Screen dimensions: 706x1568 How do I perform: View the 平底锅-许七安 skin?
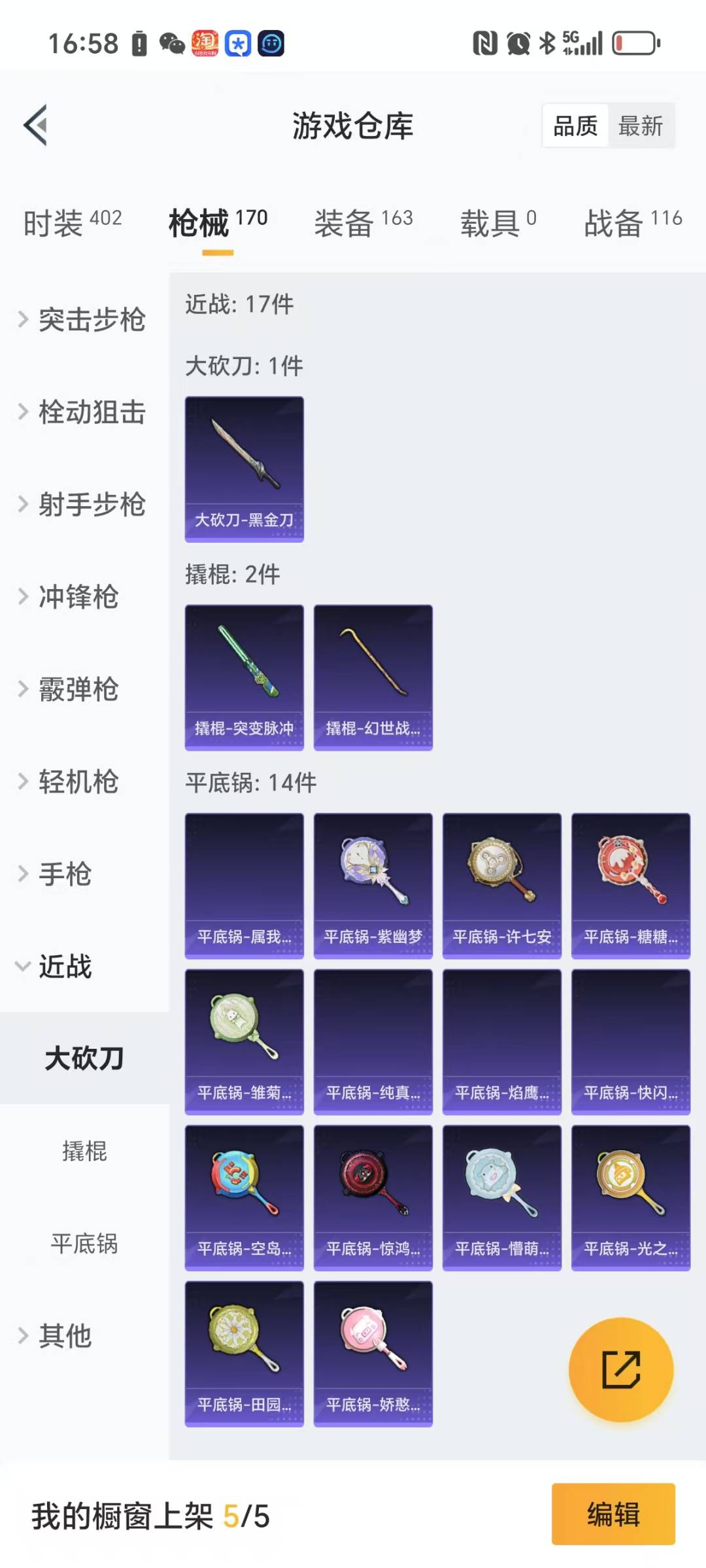[501, 885]
